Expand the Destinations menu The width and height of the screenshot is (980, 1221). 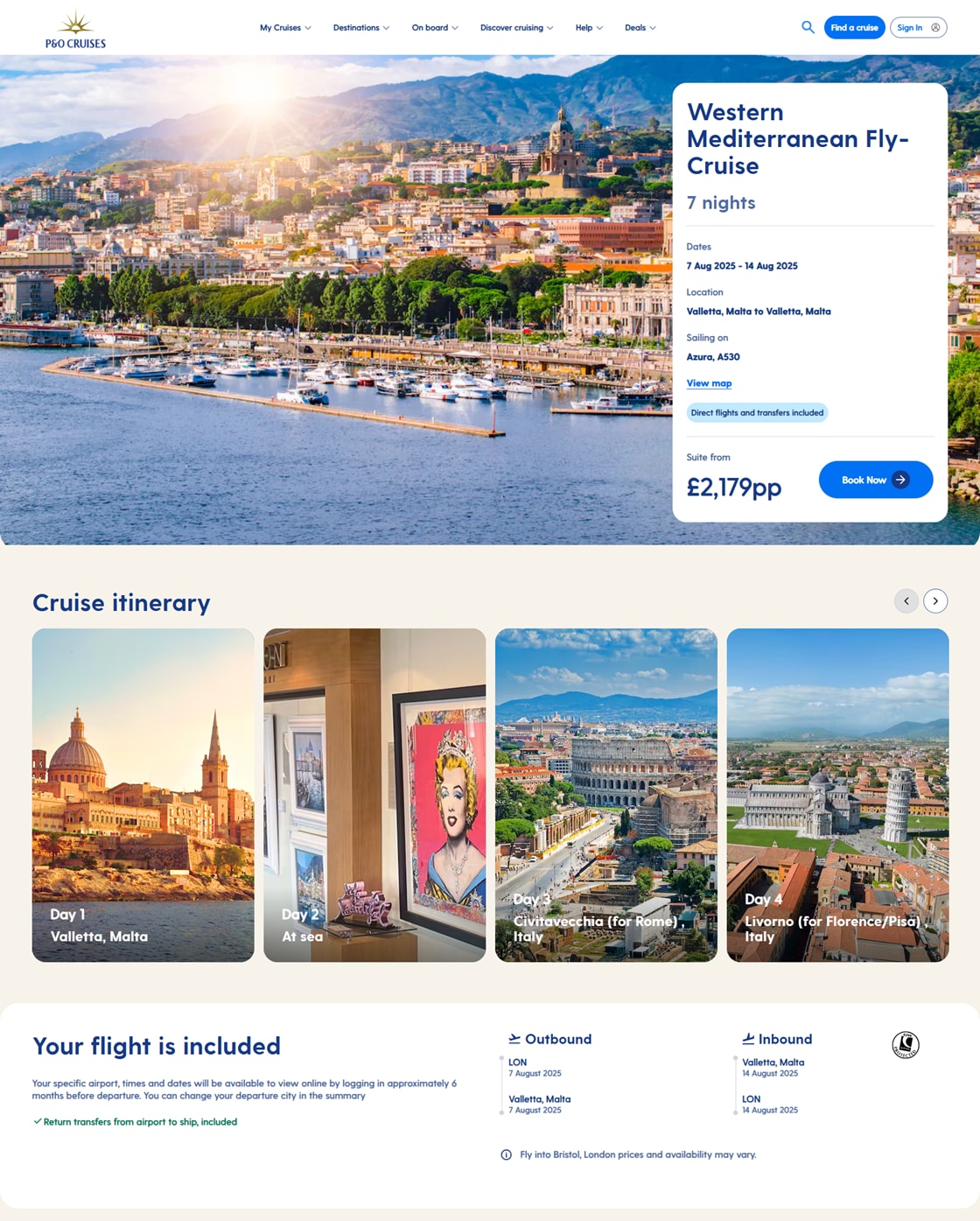pos(360,28)
